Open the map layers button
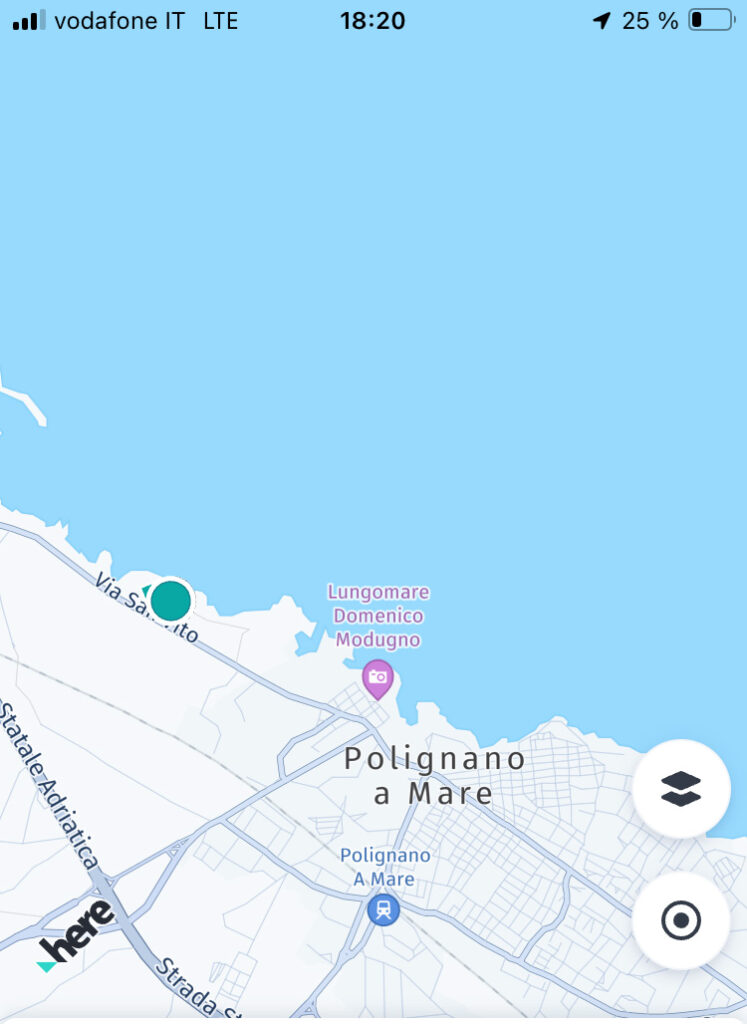Viewport: 747px width, 1024px height. point(681,788)
